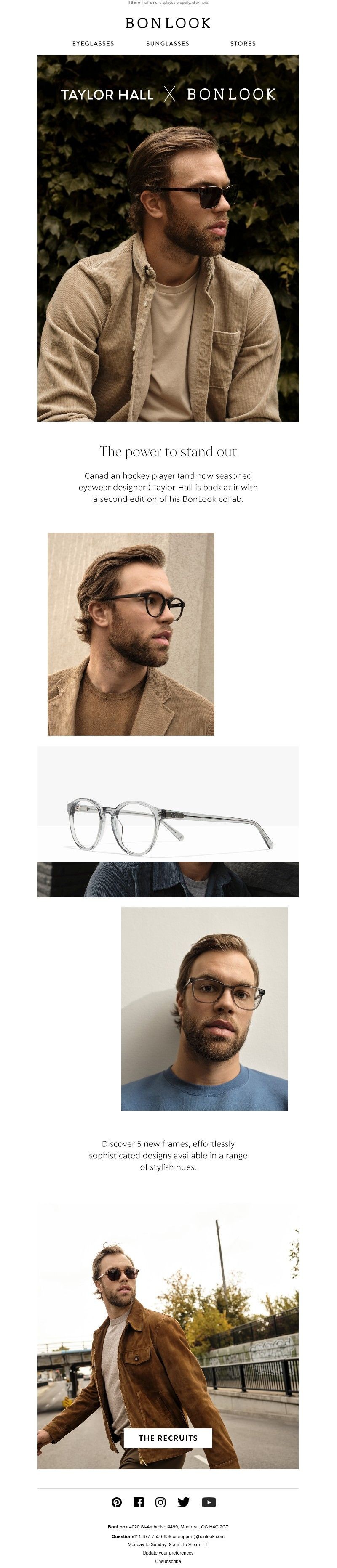Tap THE RECRUITS button
Viewport: 337px width, 1568px height.
point(168,1437)
